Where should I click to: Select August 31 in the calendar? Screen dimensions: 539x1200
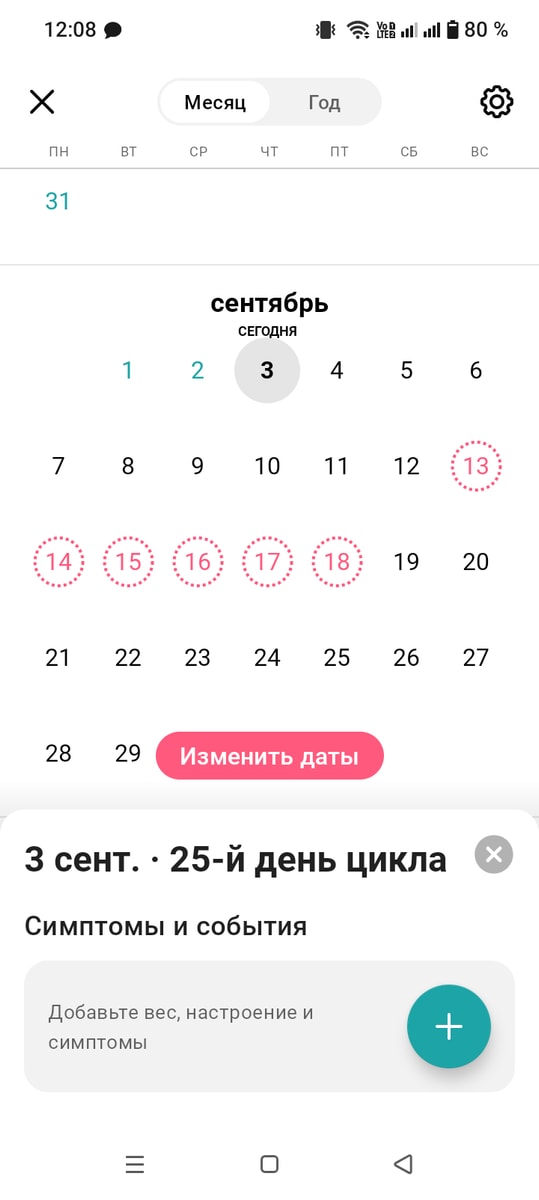coord(58,201)
